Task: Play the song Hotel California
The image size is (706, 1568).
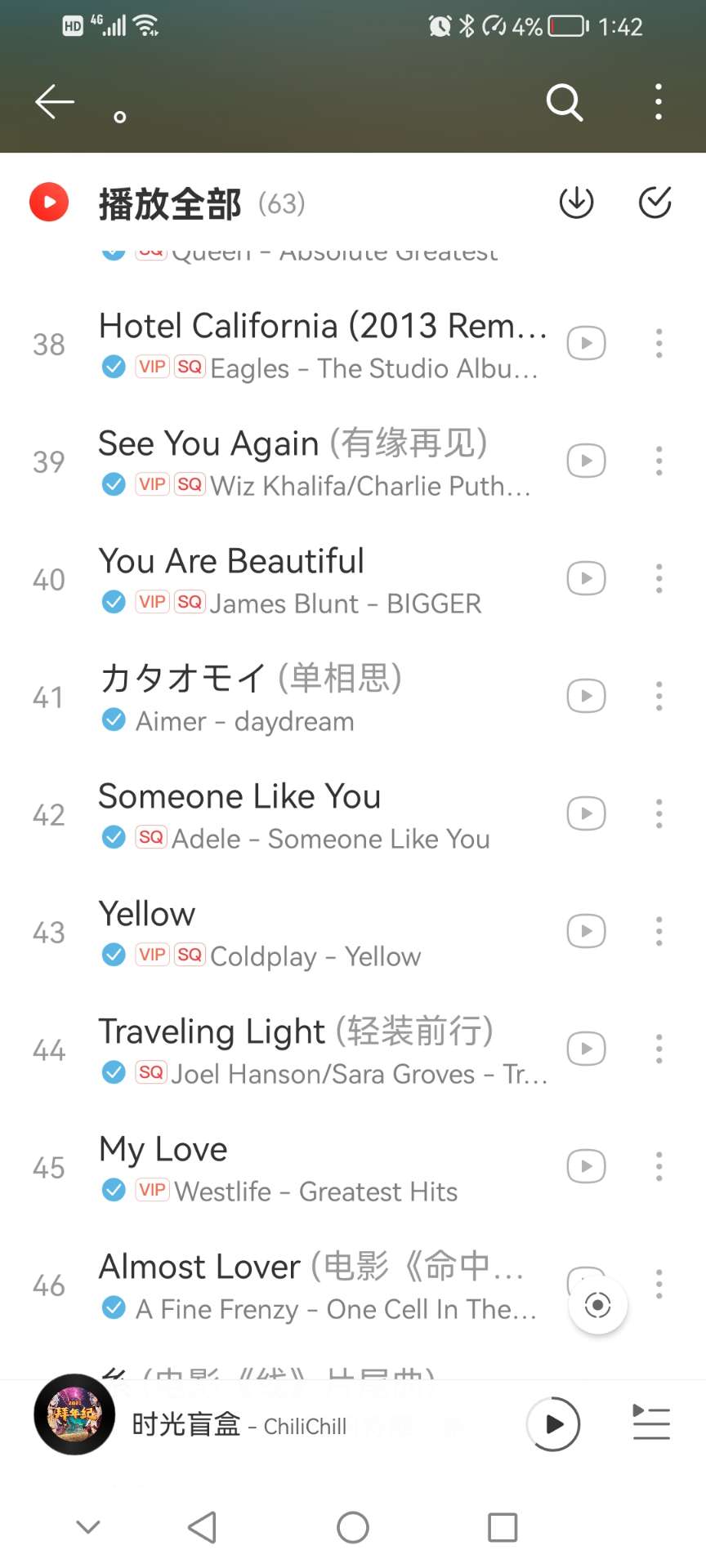Action: click(319, 327)
